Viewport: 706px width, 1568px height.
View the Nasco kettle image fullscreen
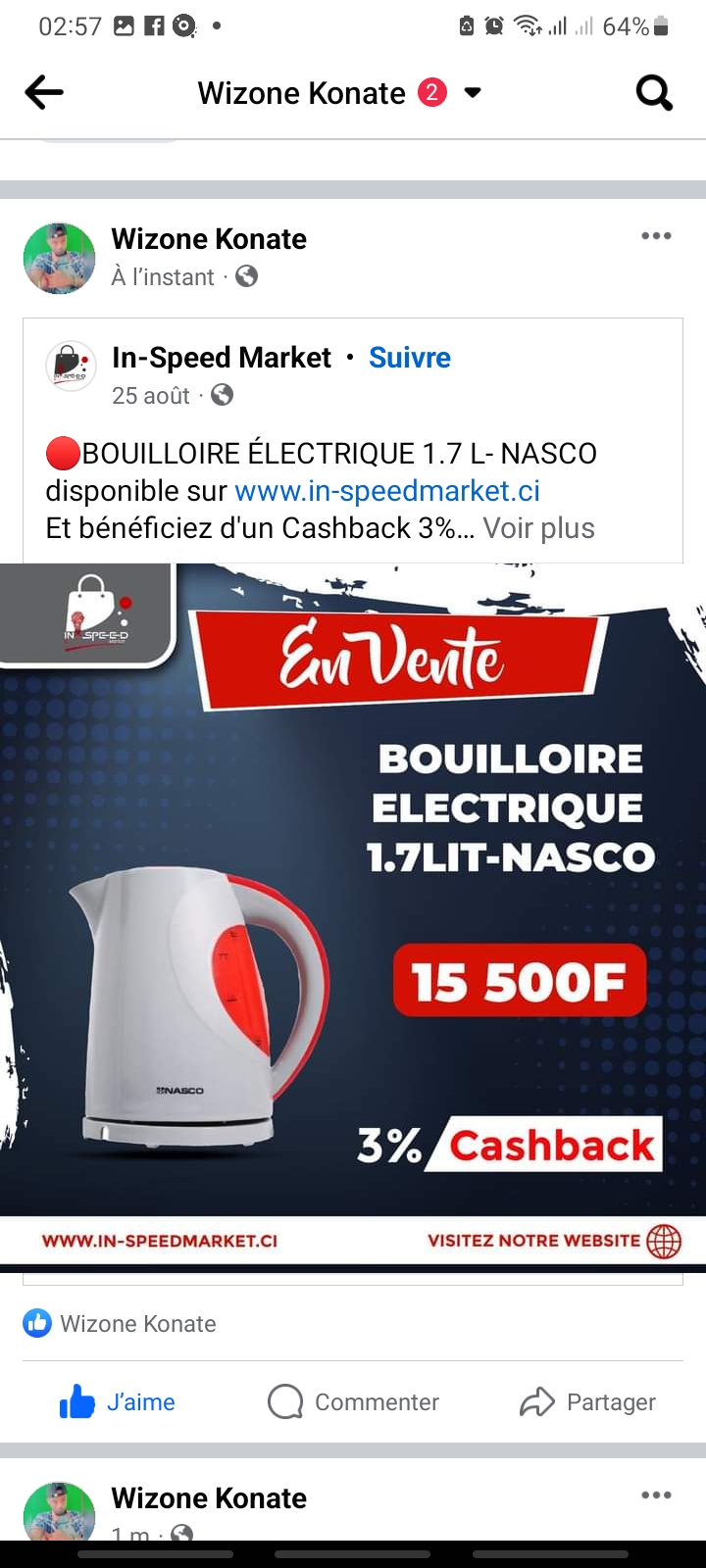[x=353, y=911]
